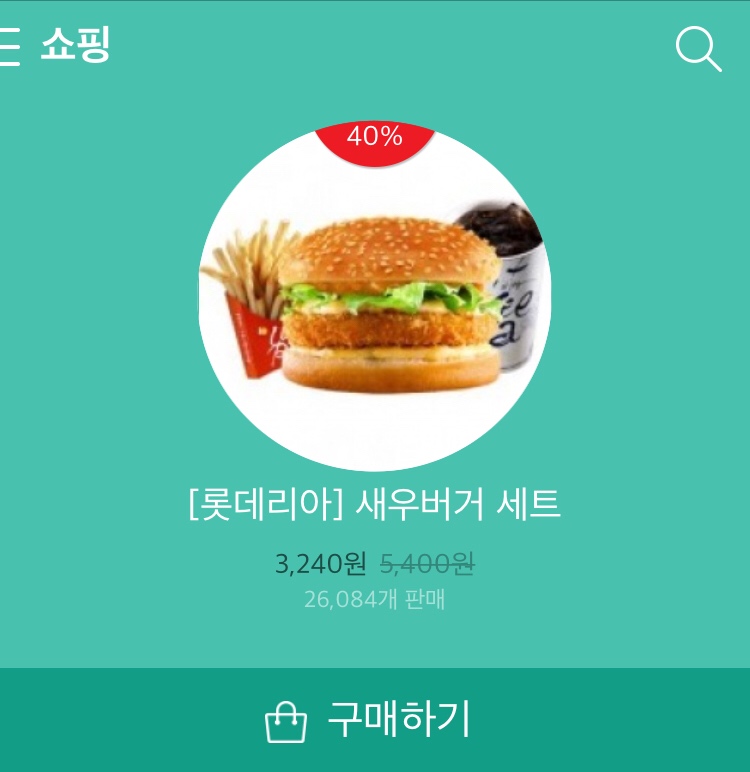Open the hamburger drawer menu
The width and height of the screenshot is (750, 772).
[x=8, y=47]
